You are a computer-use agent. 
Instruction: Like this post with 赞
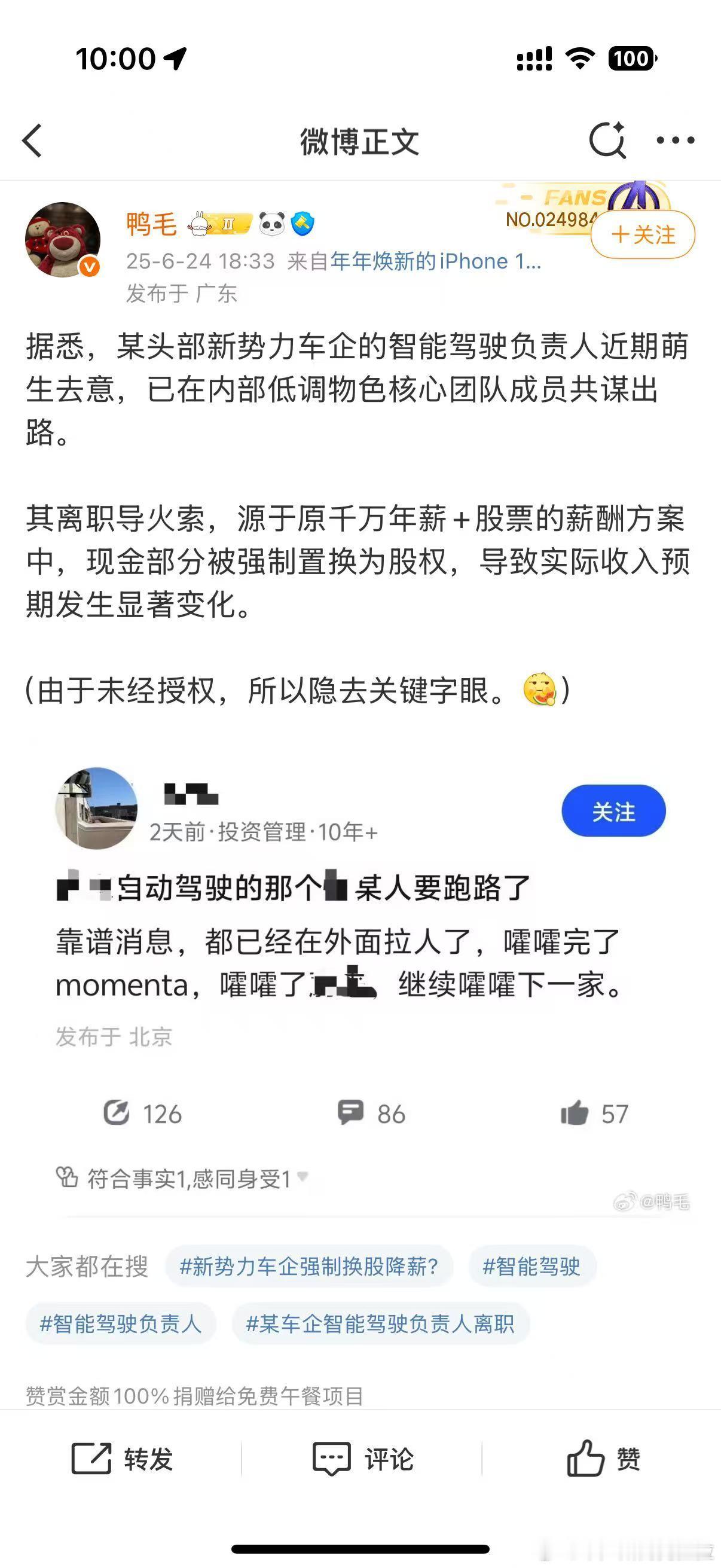tap(604, 1459)
